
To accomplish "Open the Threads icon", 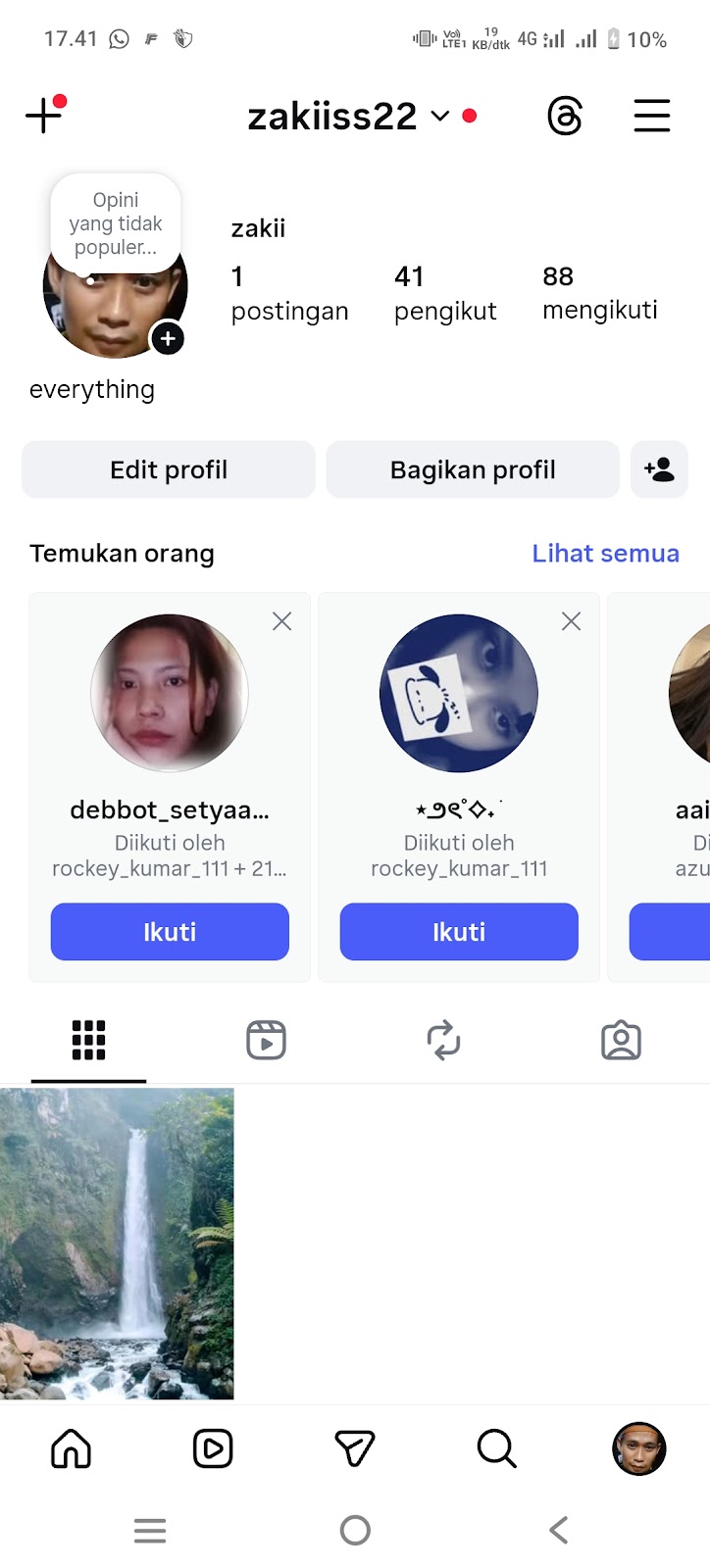I will (565, 117).
